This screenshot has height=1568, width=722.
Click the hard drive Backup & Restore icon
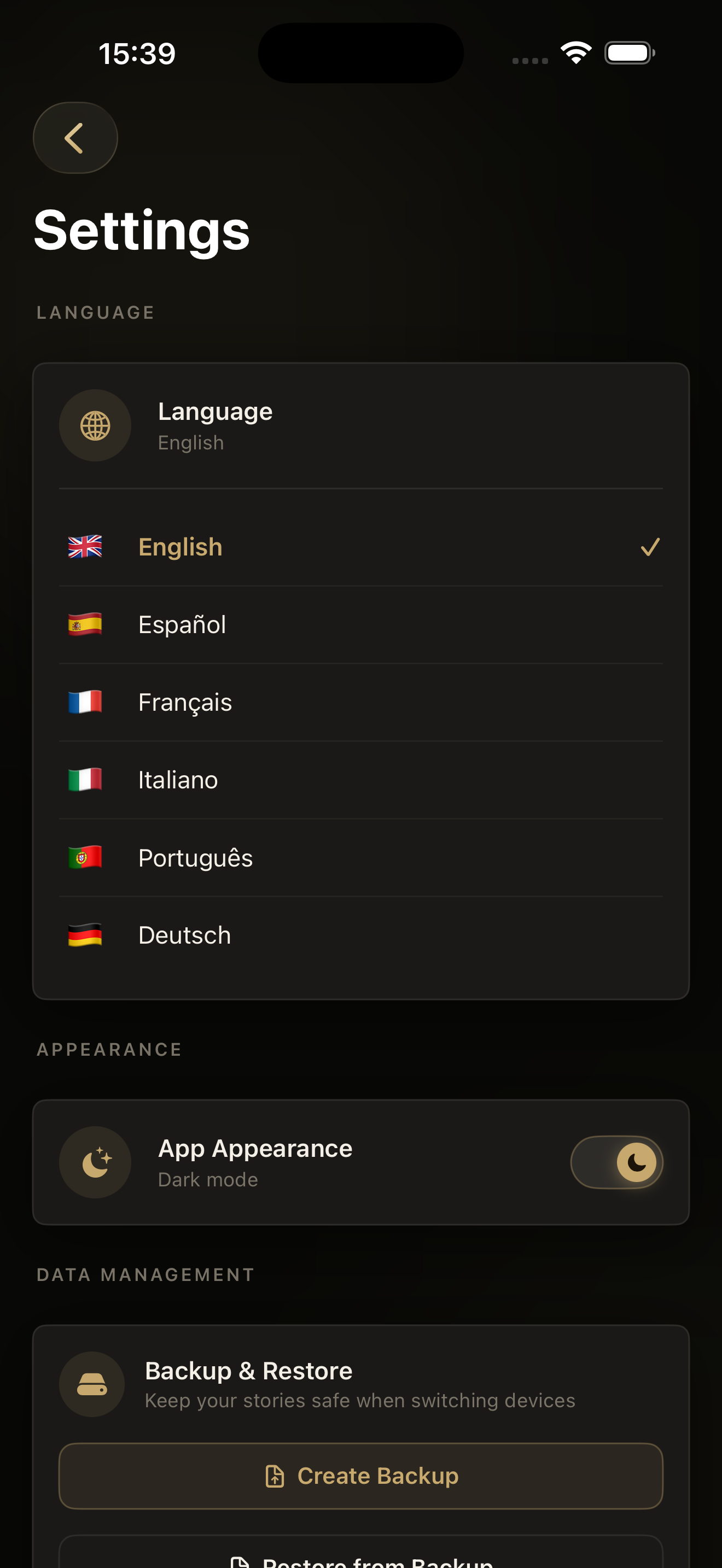[92, 1384]
